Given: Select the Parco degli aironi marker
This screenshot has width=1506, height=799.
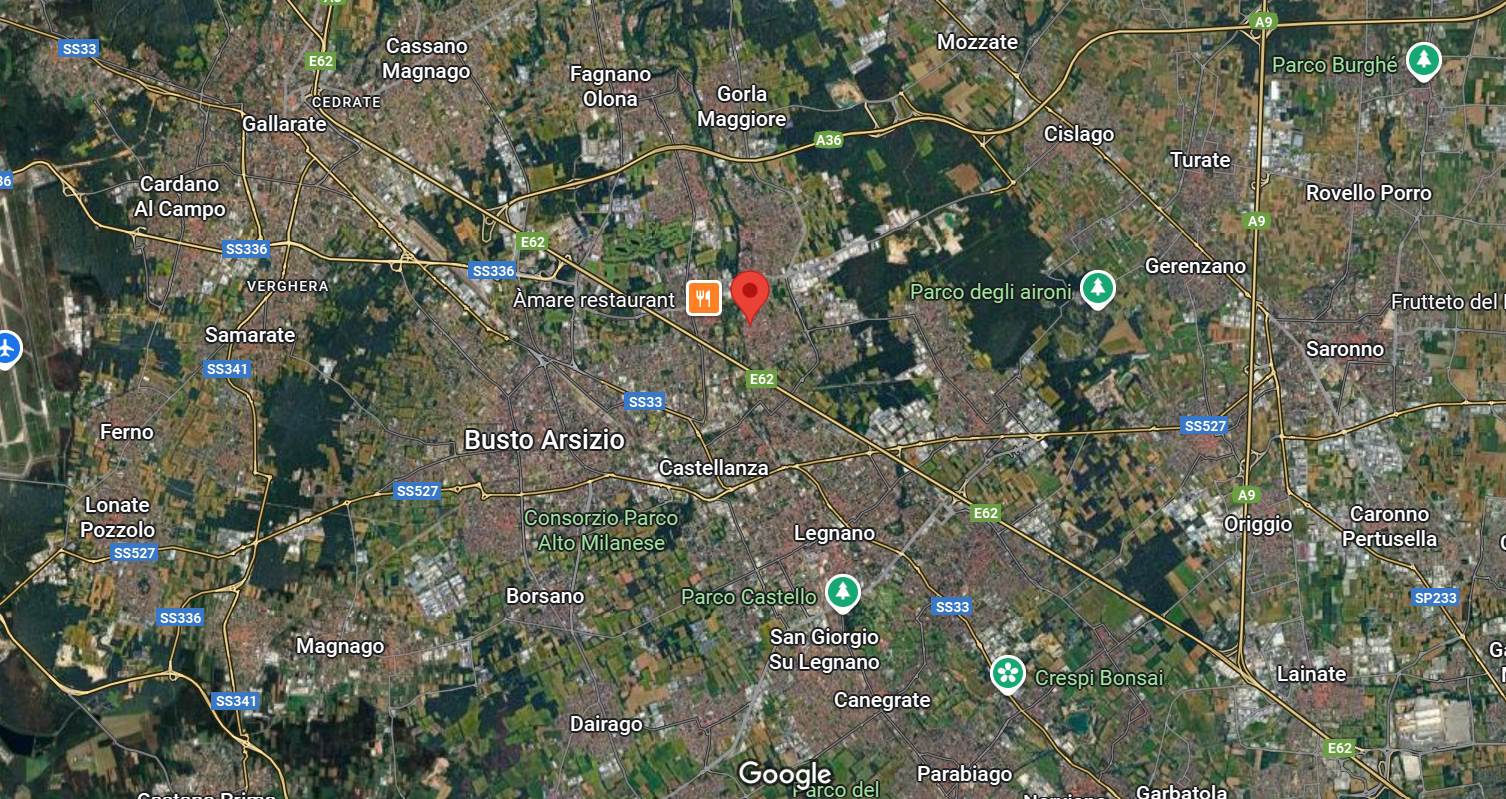Looking at the screenshot, I should coord(1098,289).
